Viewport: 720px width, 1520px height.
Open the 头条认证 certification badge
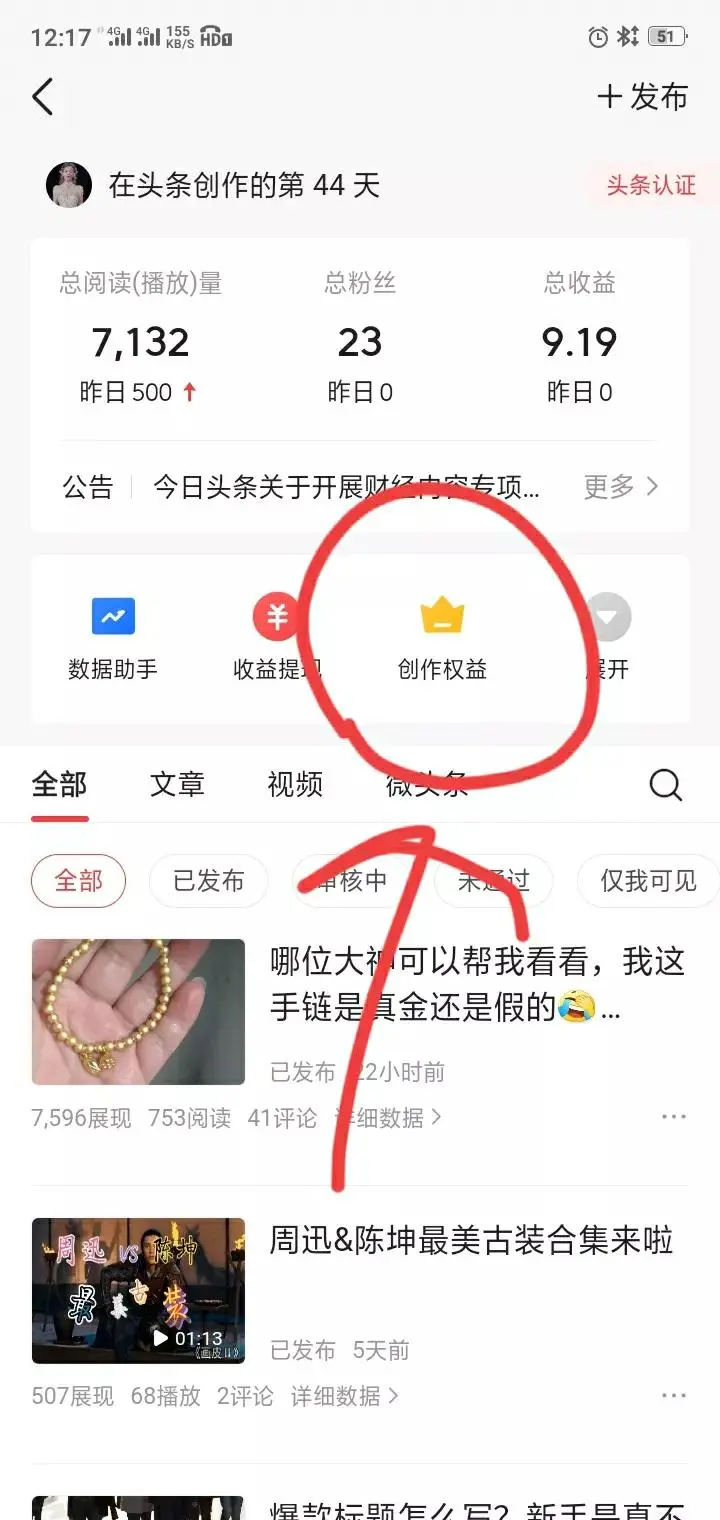pos(651,185)
